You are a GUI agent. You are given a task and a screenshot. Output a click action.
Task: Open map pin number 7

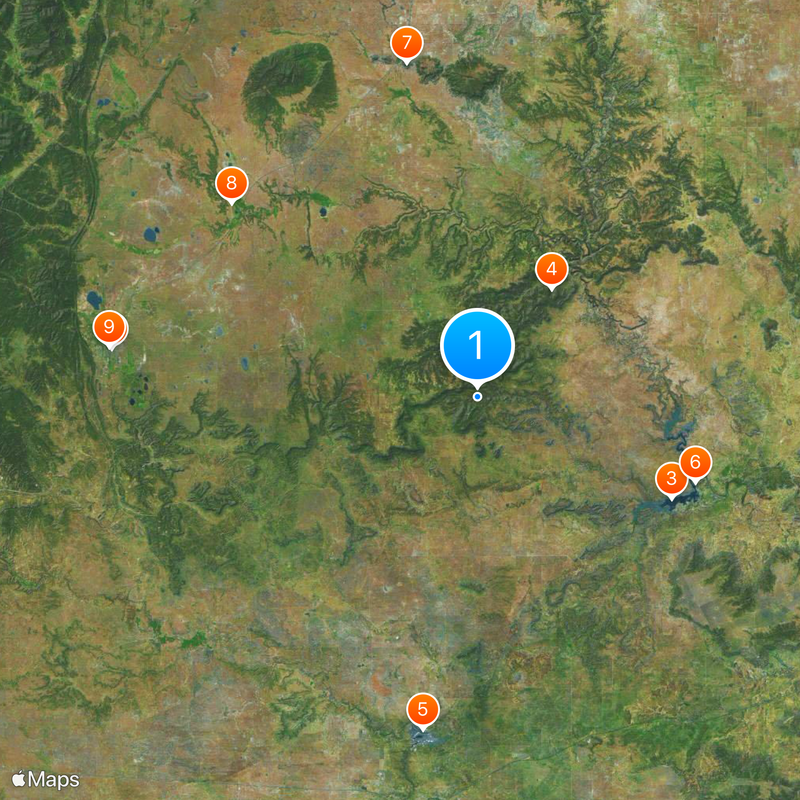click(406, 44)
